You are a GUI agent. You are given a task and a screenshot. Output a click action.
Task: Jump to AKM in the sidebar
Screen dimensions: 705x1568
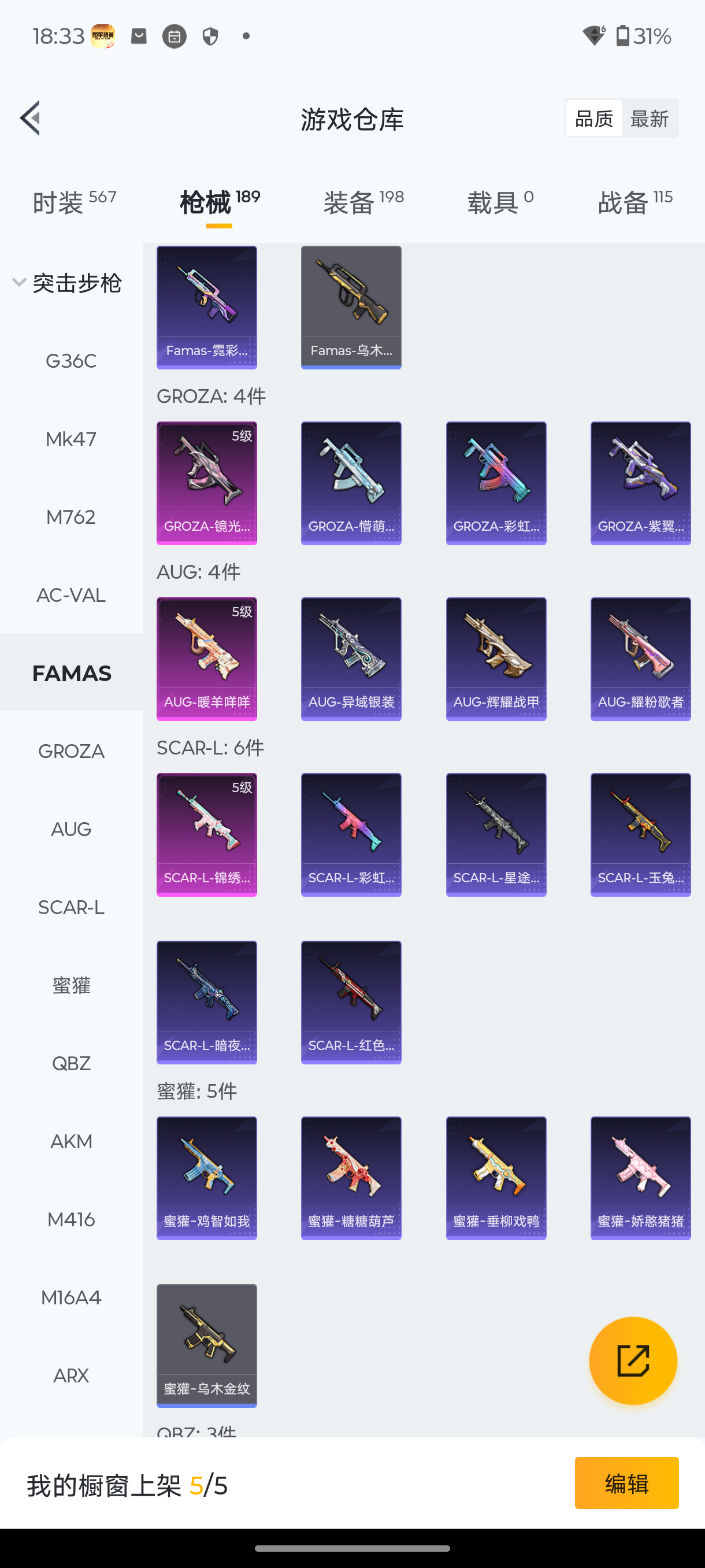(71, 1141)
